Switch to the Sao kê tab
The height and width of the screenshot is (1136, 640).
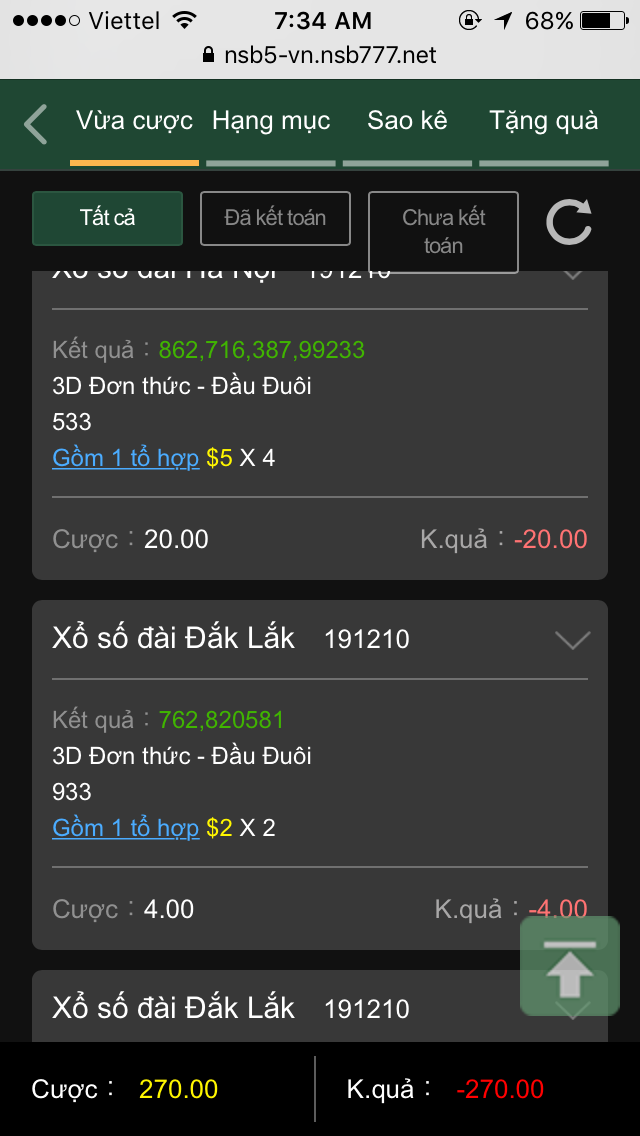click(407, 122)
